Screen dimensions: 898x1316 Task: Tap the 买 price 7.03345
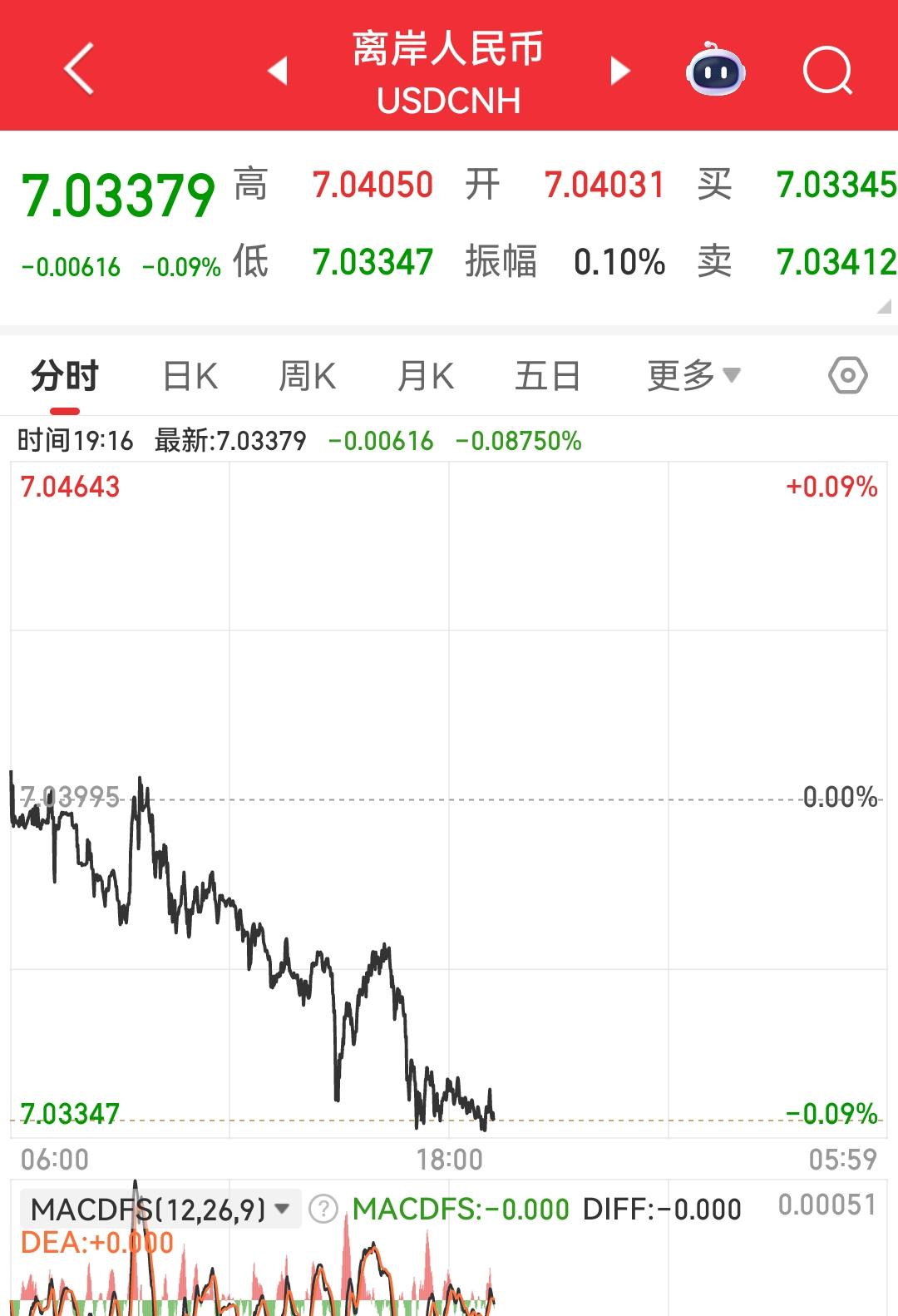tap(834, 185)
